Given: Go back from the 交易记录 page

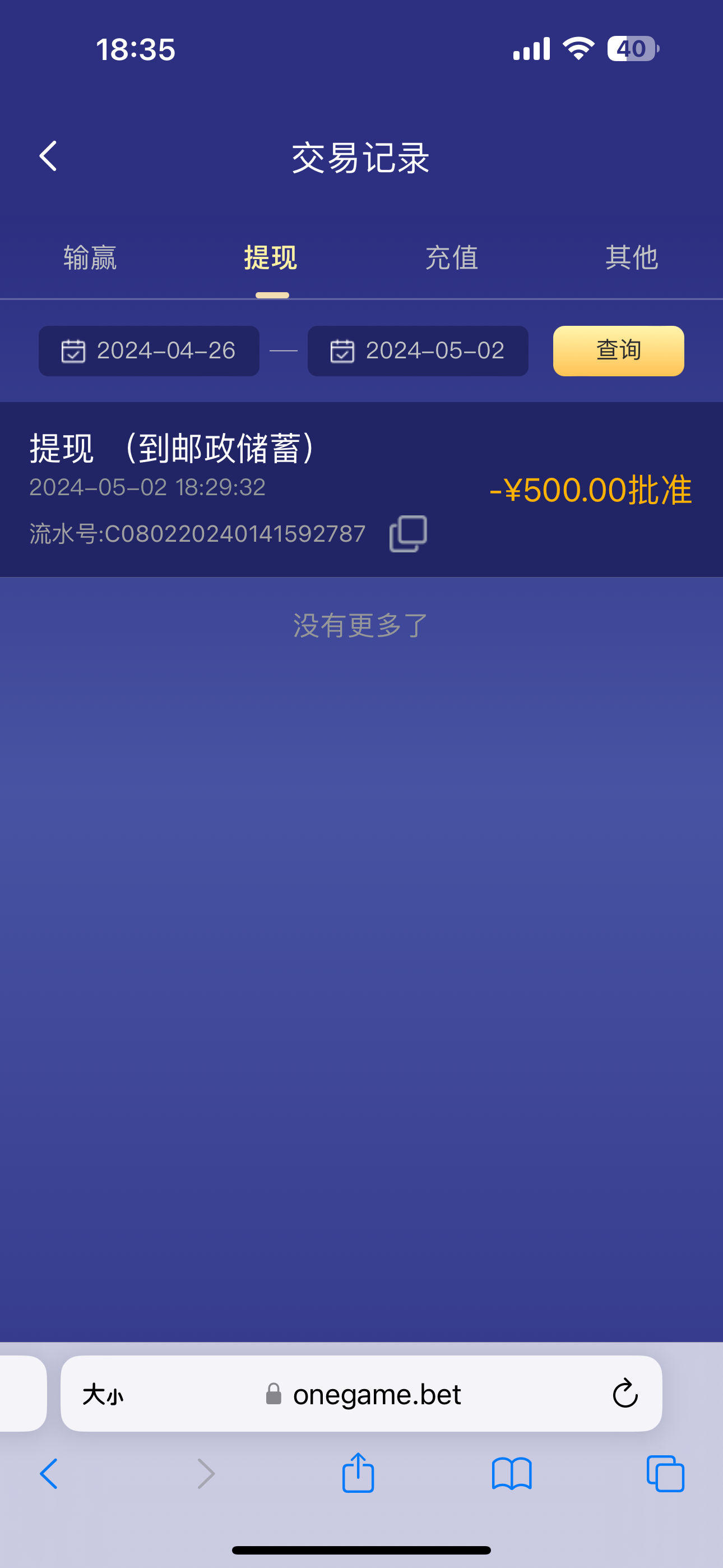Looking at the screenshot, I should coord(48,156).
